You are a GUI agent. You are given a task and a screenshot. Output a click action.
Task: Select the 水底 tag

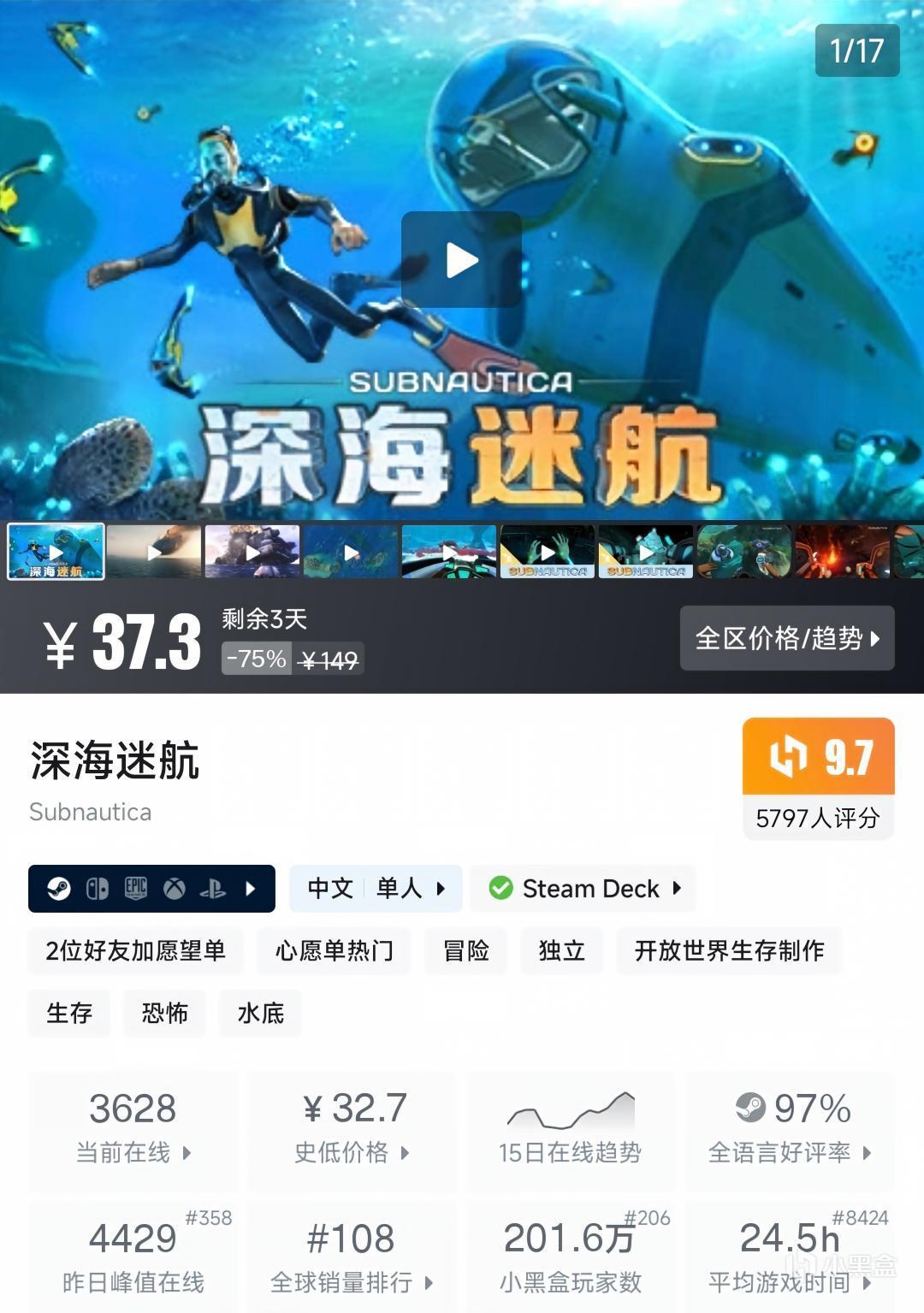click(261, 1014)
